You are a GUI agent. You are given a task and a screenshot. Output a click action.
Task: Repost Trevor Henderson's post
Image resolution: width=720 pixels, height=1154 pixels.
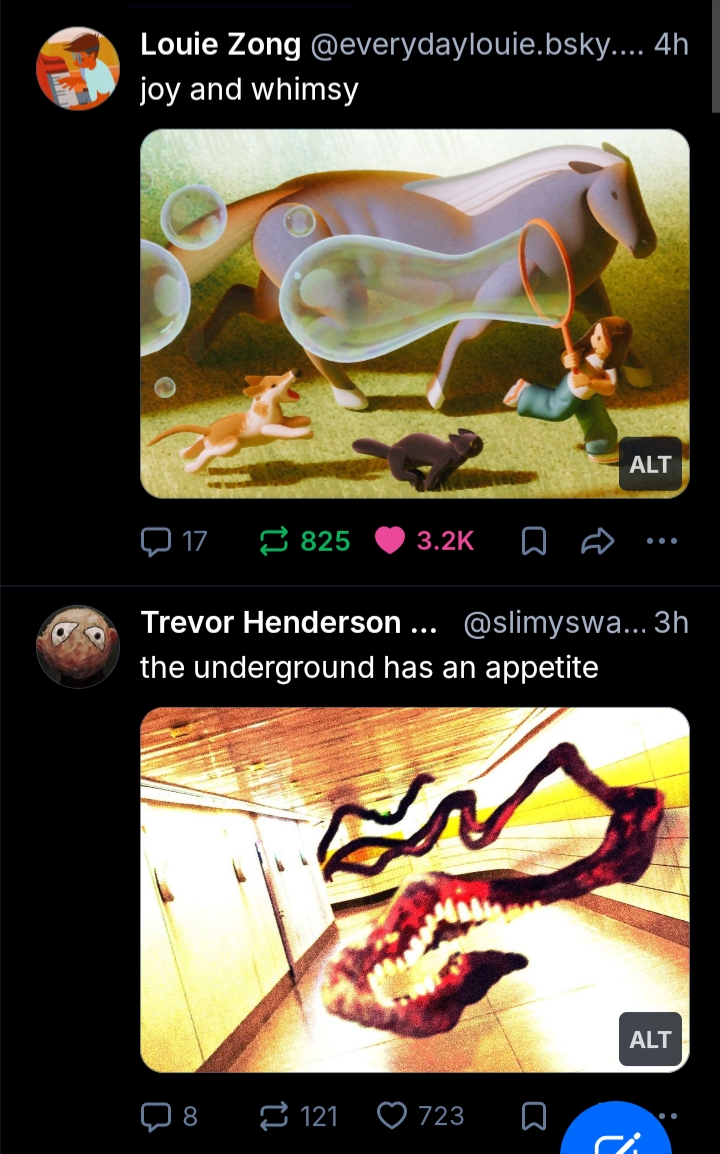[273, 1115]
